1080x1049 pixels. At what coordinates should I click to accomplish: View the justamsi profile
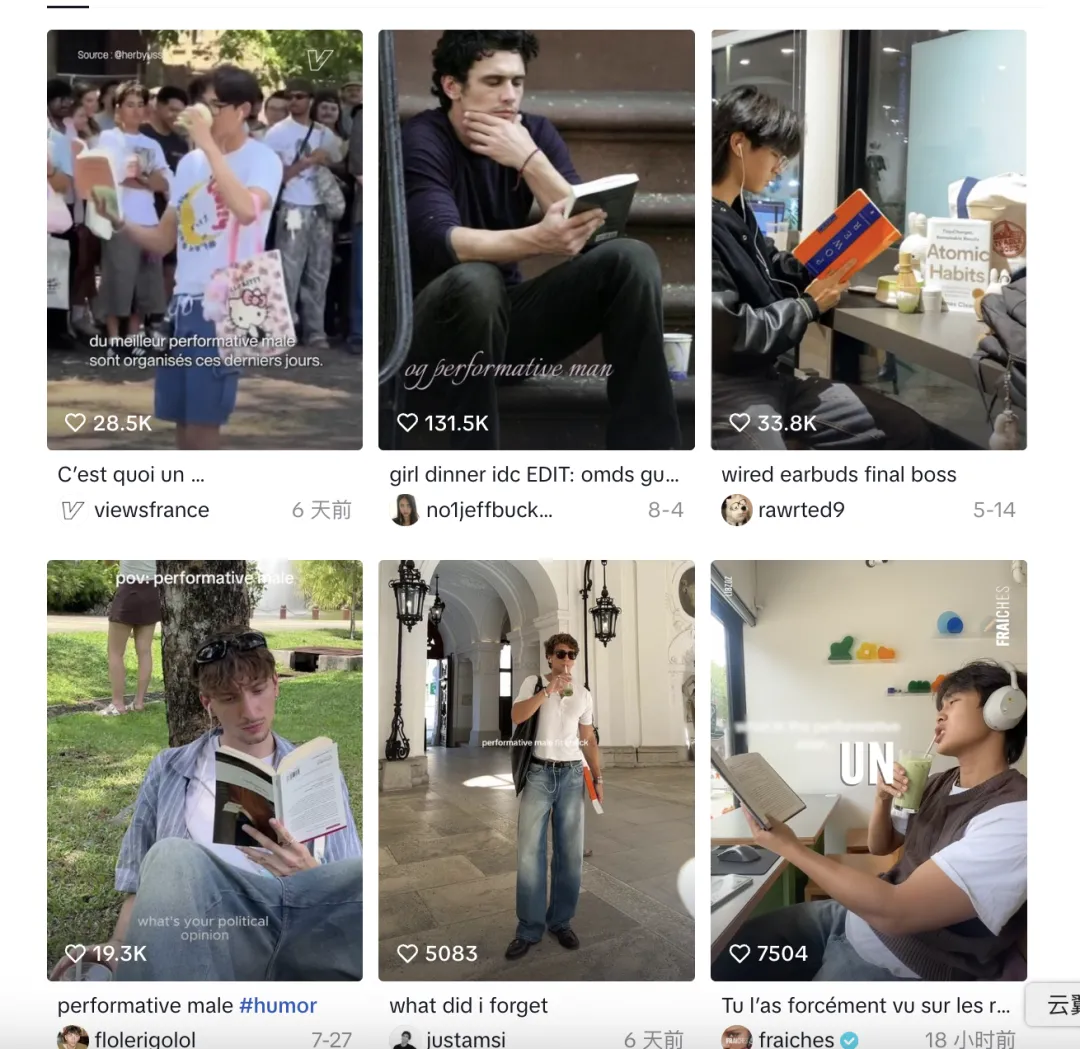pos(465,1039)
